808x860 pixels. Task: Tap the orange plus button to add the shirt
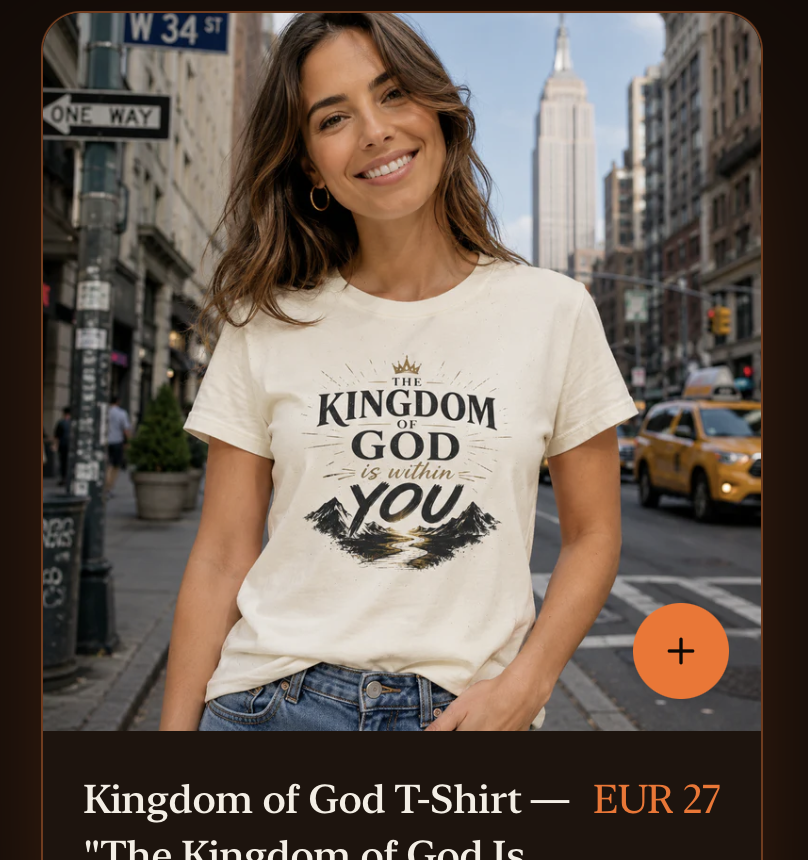coord(681,651)
